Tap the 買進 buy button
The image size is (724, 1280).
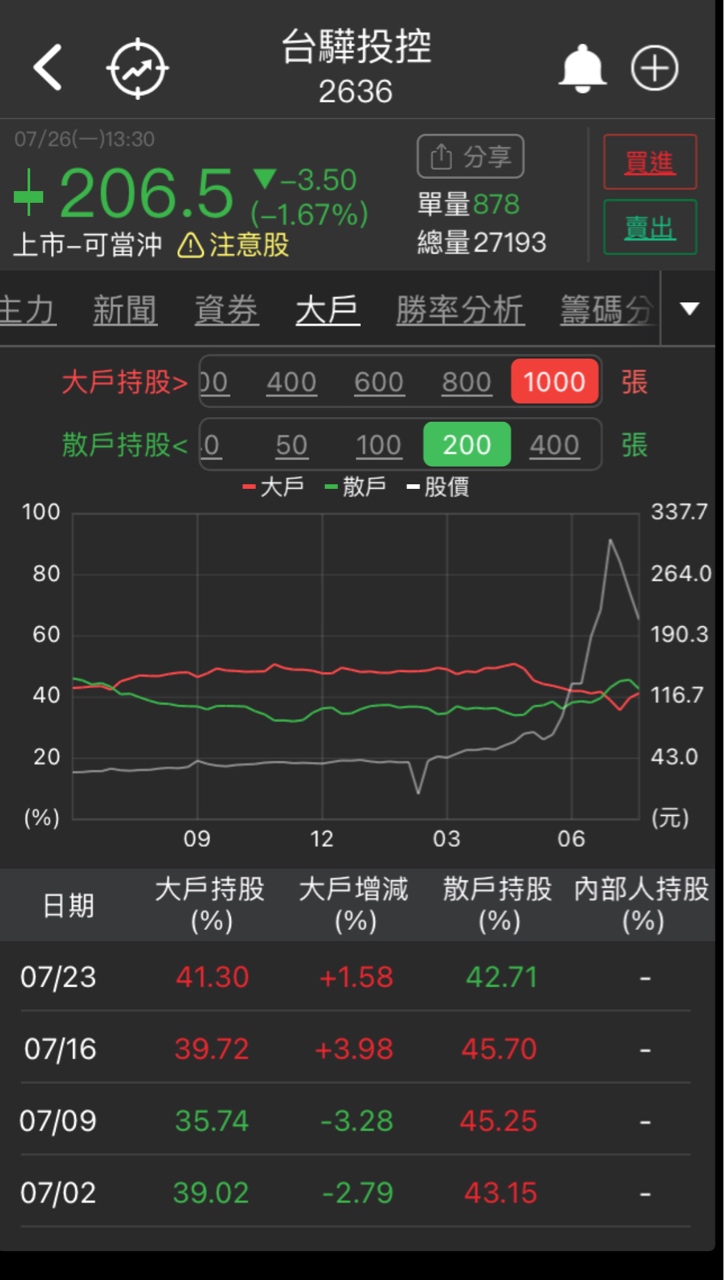coord(650,162)
